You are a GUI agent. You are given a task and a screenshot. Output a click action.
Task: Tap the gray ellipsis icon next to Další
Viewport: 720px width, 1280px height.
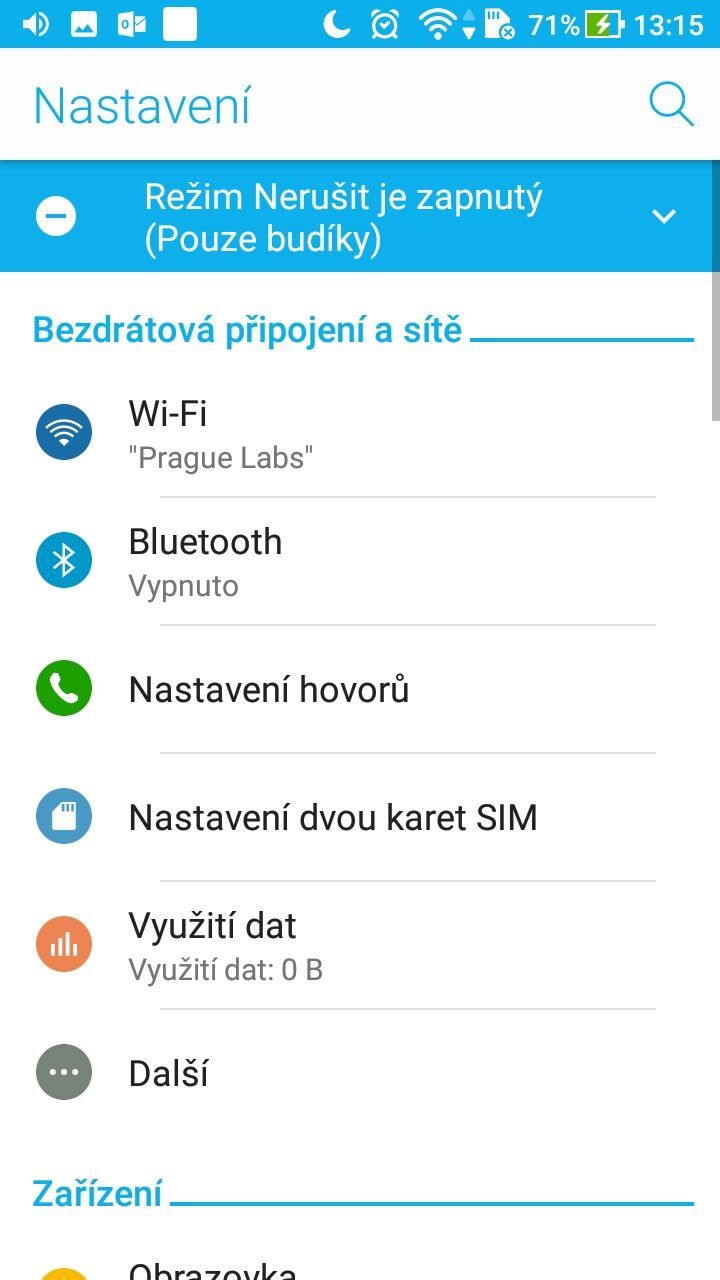63,1071
